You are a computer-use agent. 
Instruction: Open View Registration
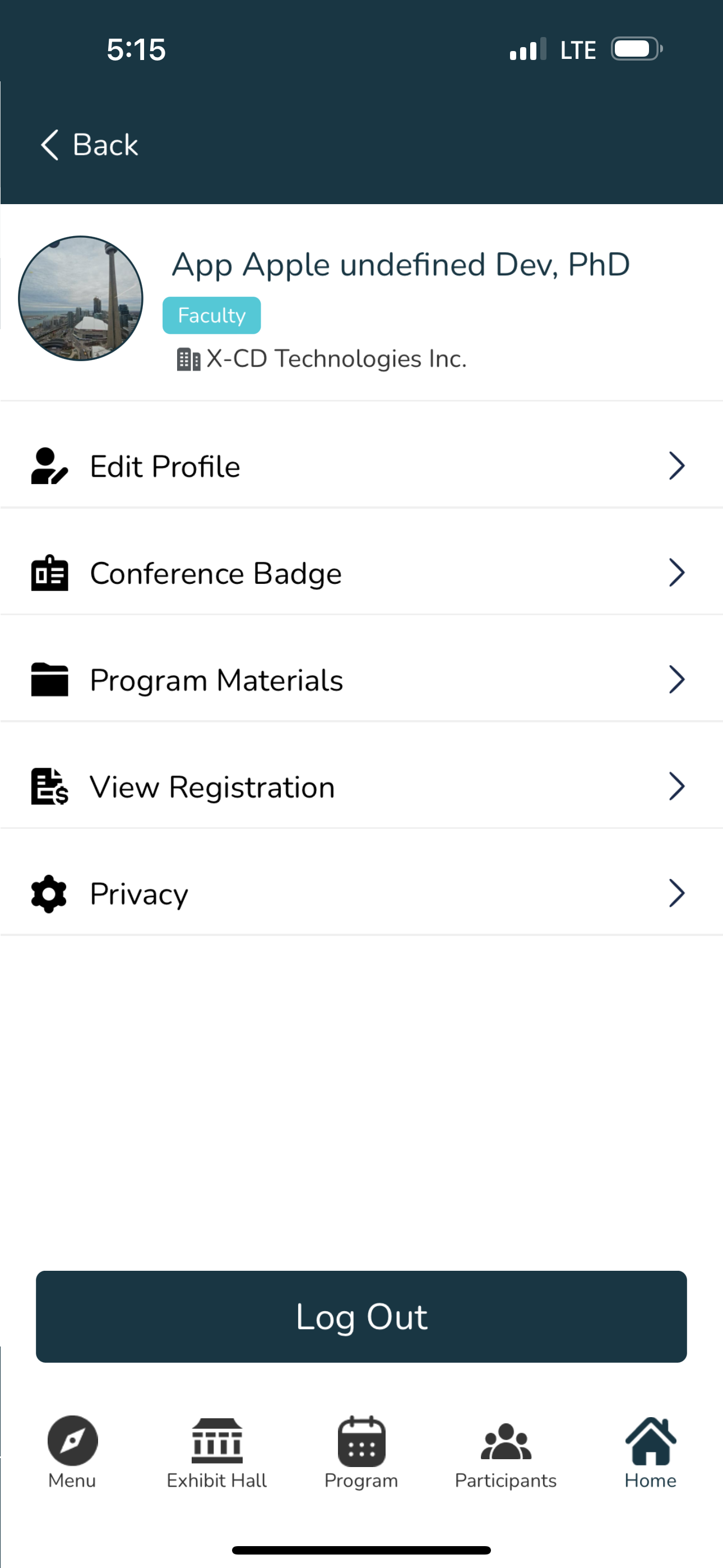(x=361, y=786)
